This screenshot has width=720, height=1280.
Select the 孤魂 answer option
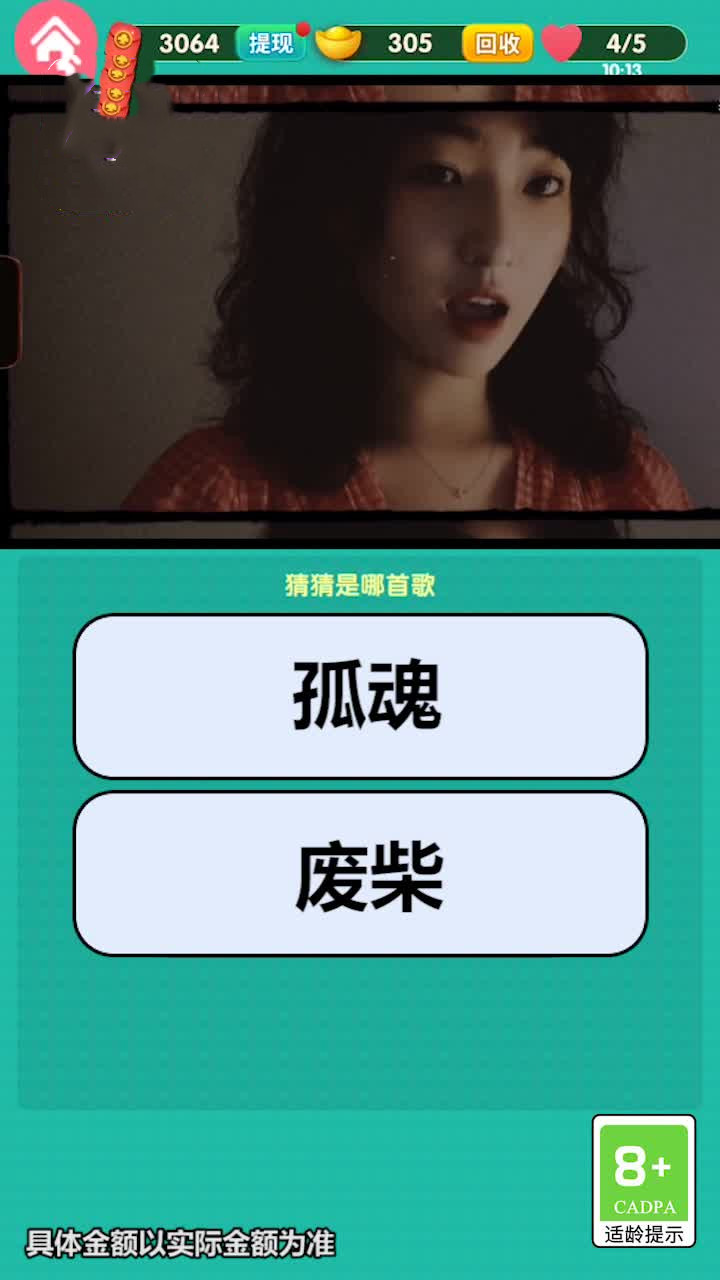click(360, 698)
